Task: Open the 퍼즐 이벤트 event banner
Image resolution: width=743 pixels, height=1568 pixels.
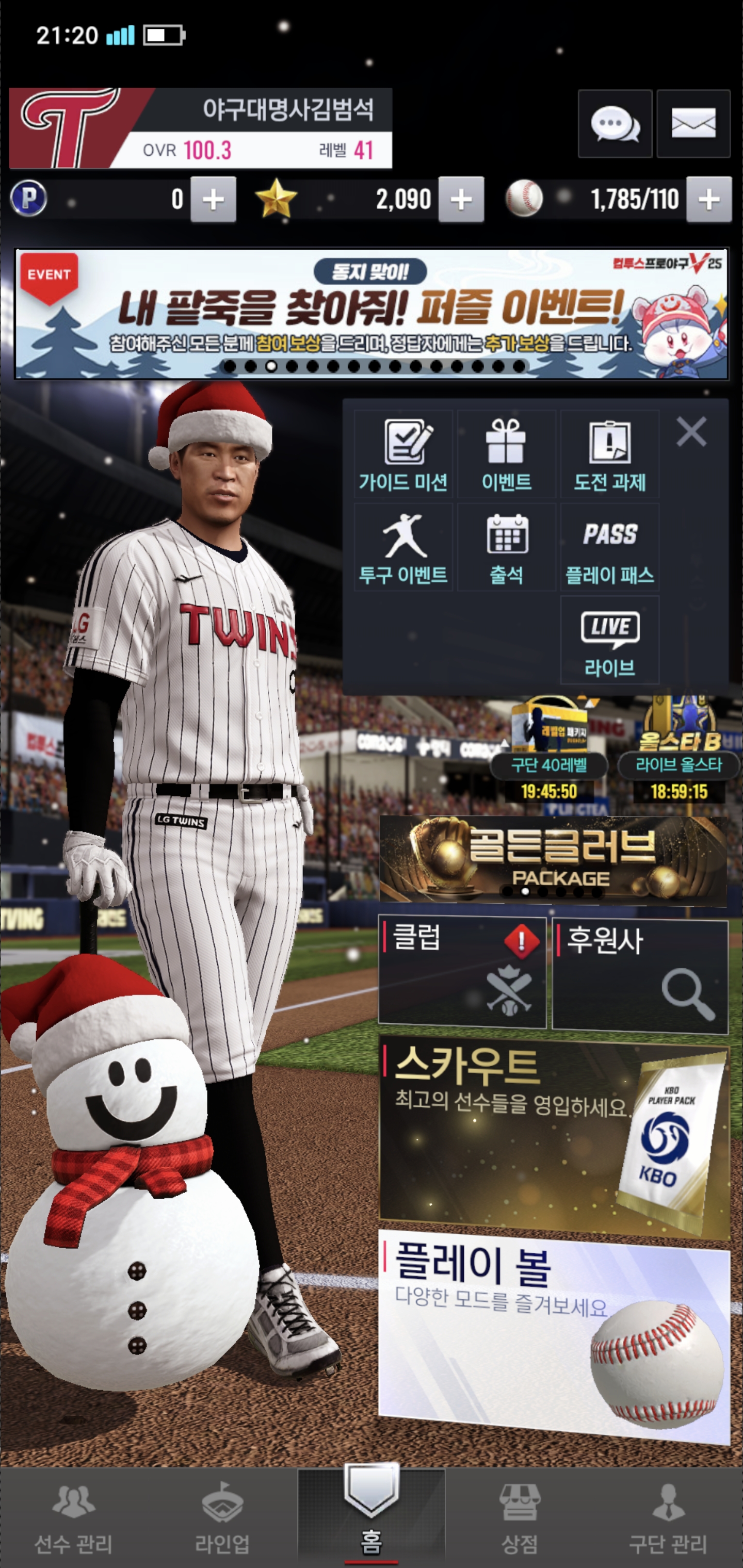Action: [x=372, y=314]
